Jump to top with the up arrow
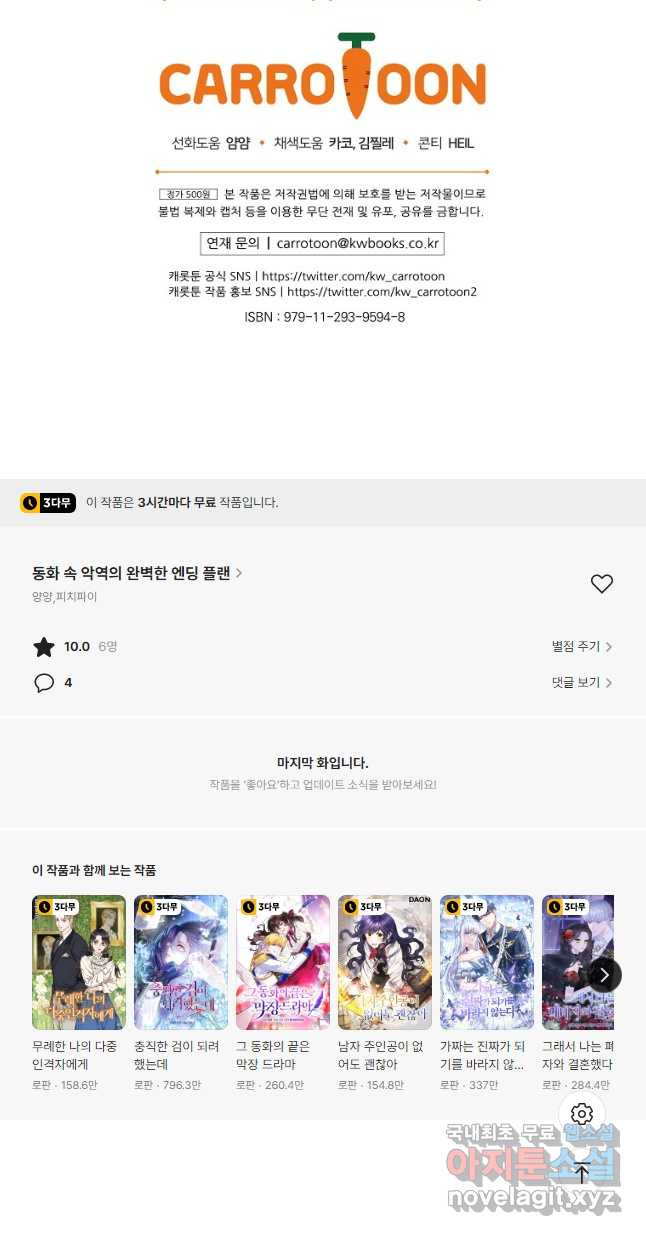The width and height of the screenshot is (646, 1236). tap(582, 1172)
